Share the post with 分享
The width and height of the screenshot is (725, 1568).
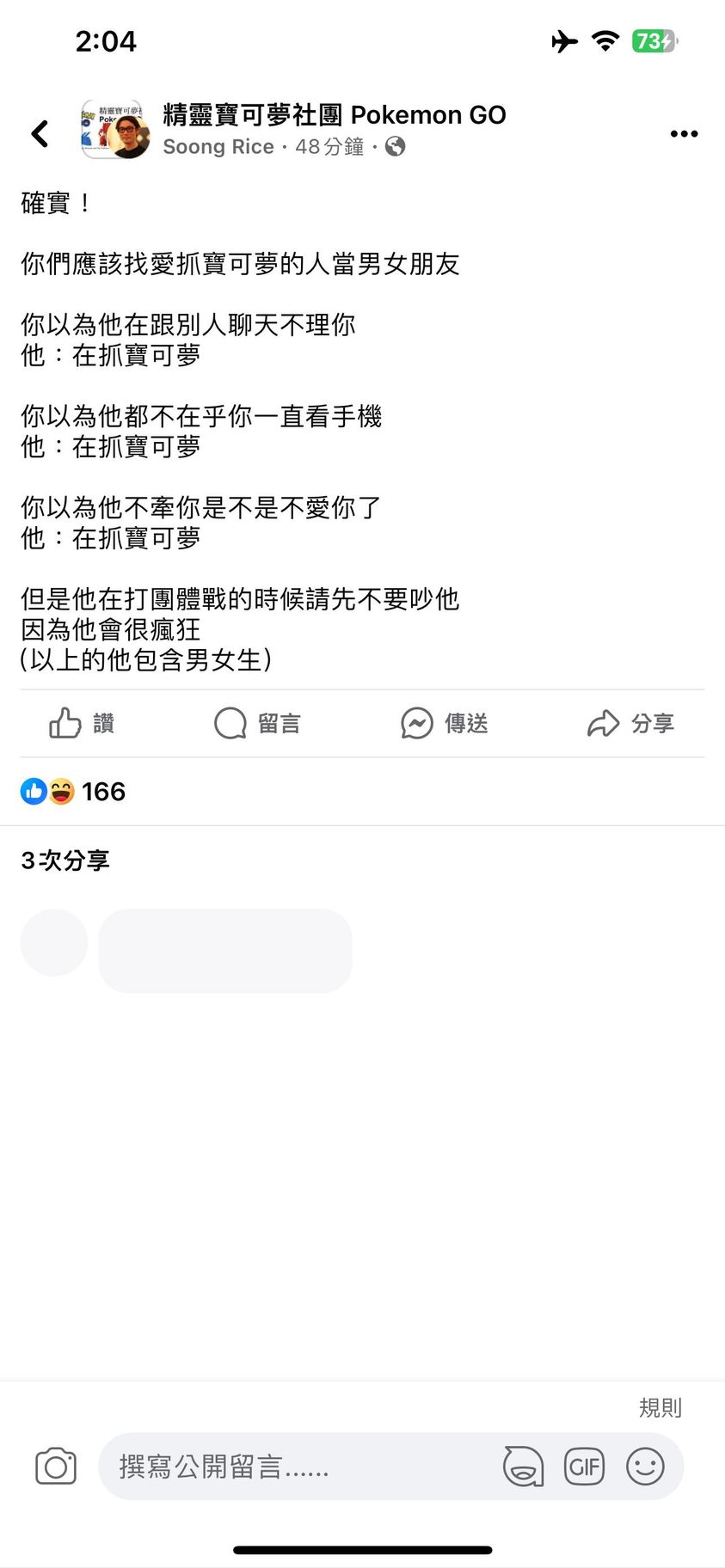(630, 723)
